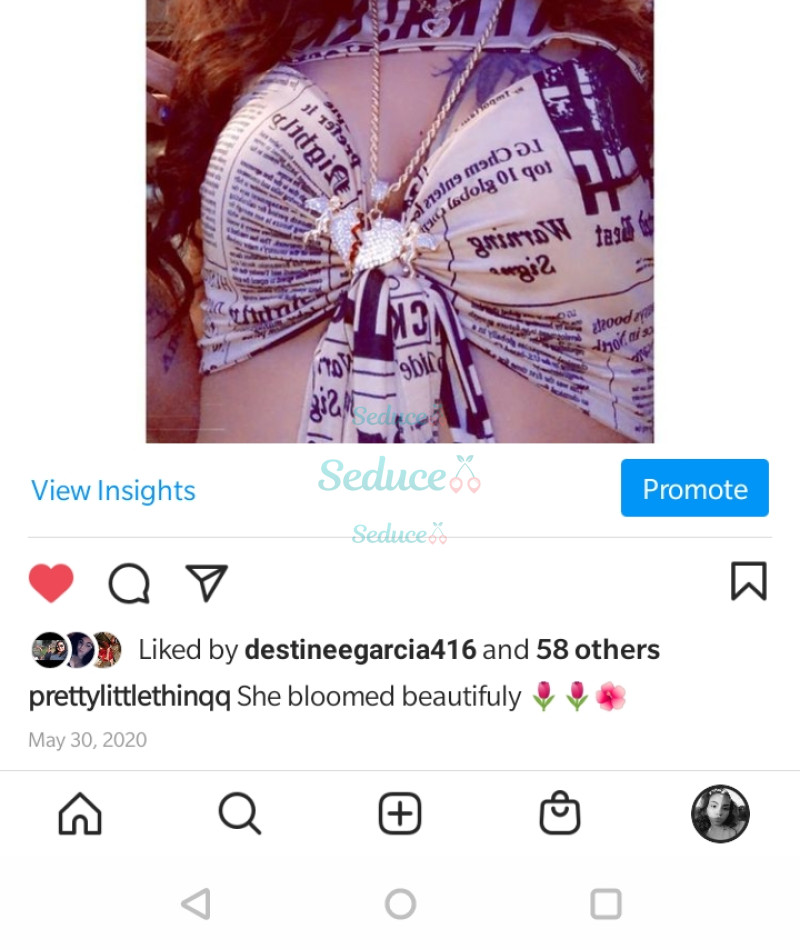
Task: Create a new post with the plus tab
Action: coord(400,814)
